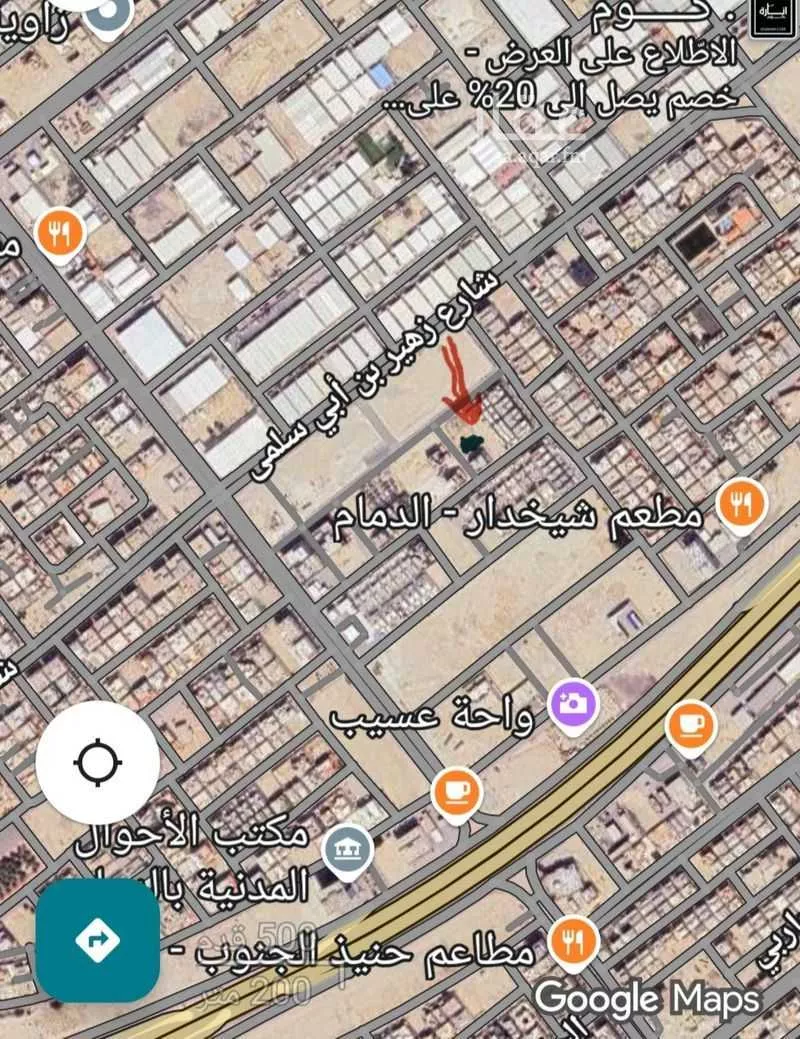Tap the مكتب الأحوال المدنية office pin
This screenshot has width=800, height=1039.
349,850
